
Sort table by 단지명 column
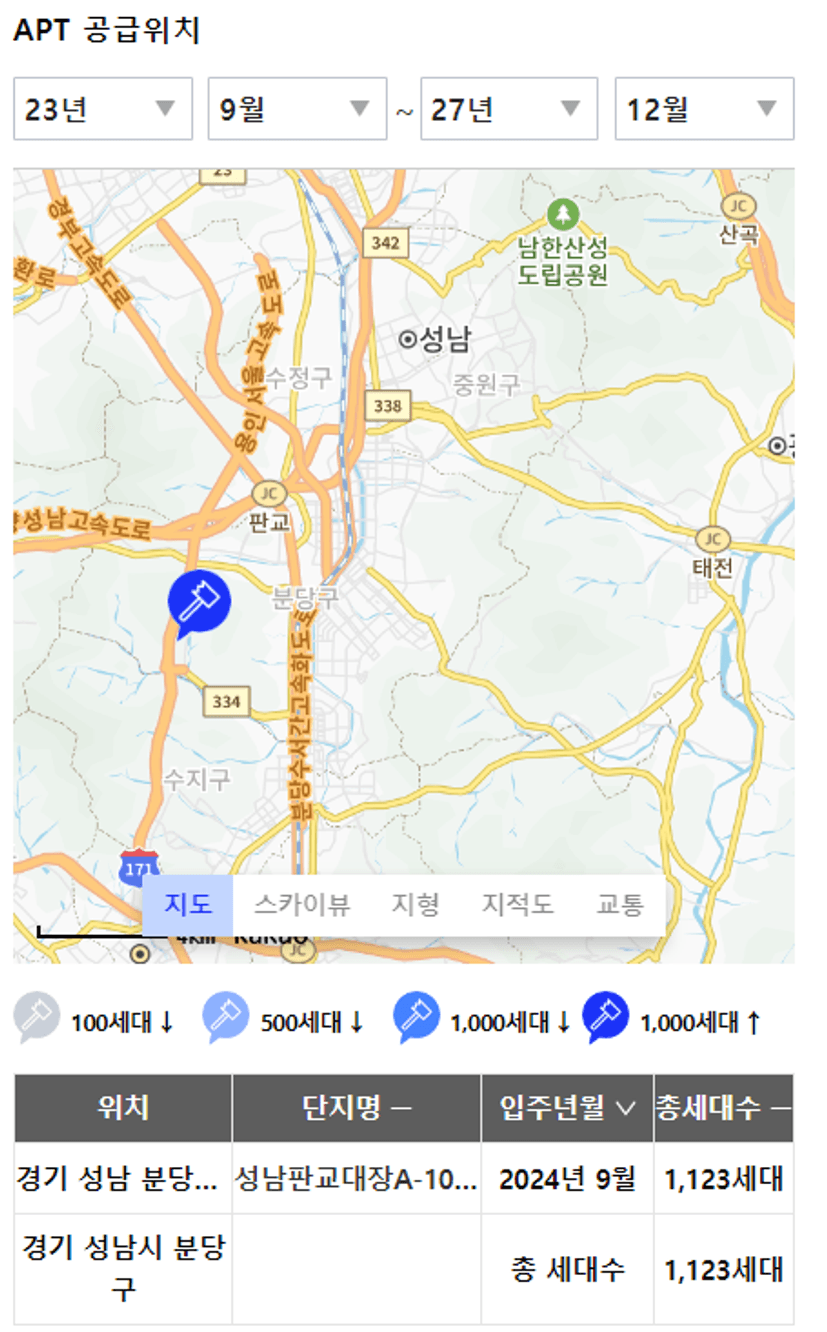(356, 1108)
